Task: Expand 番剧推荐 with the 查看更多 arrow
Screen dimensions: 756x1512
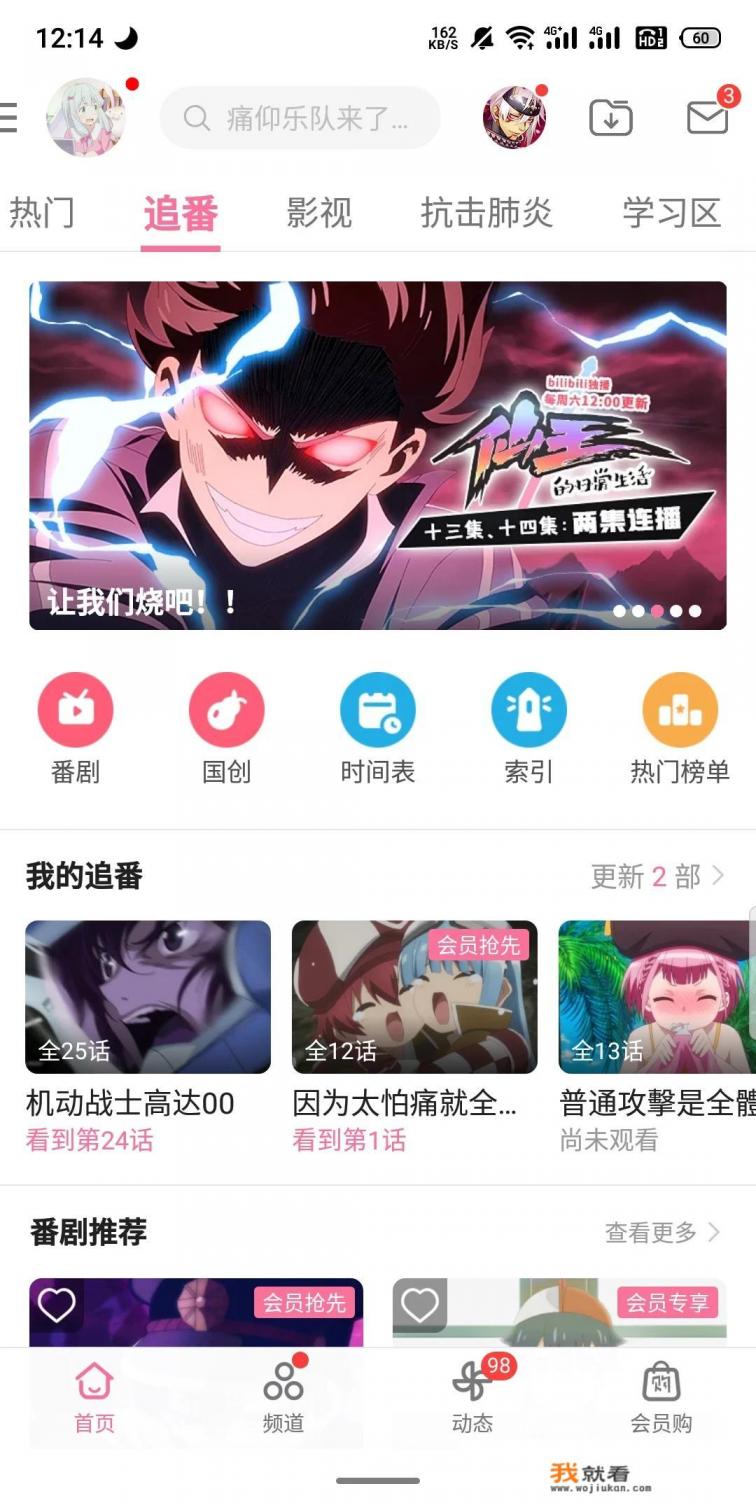Action: coord(662,1232)
